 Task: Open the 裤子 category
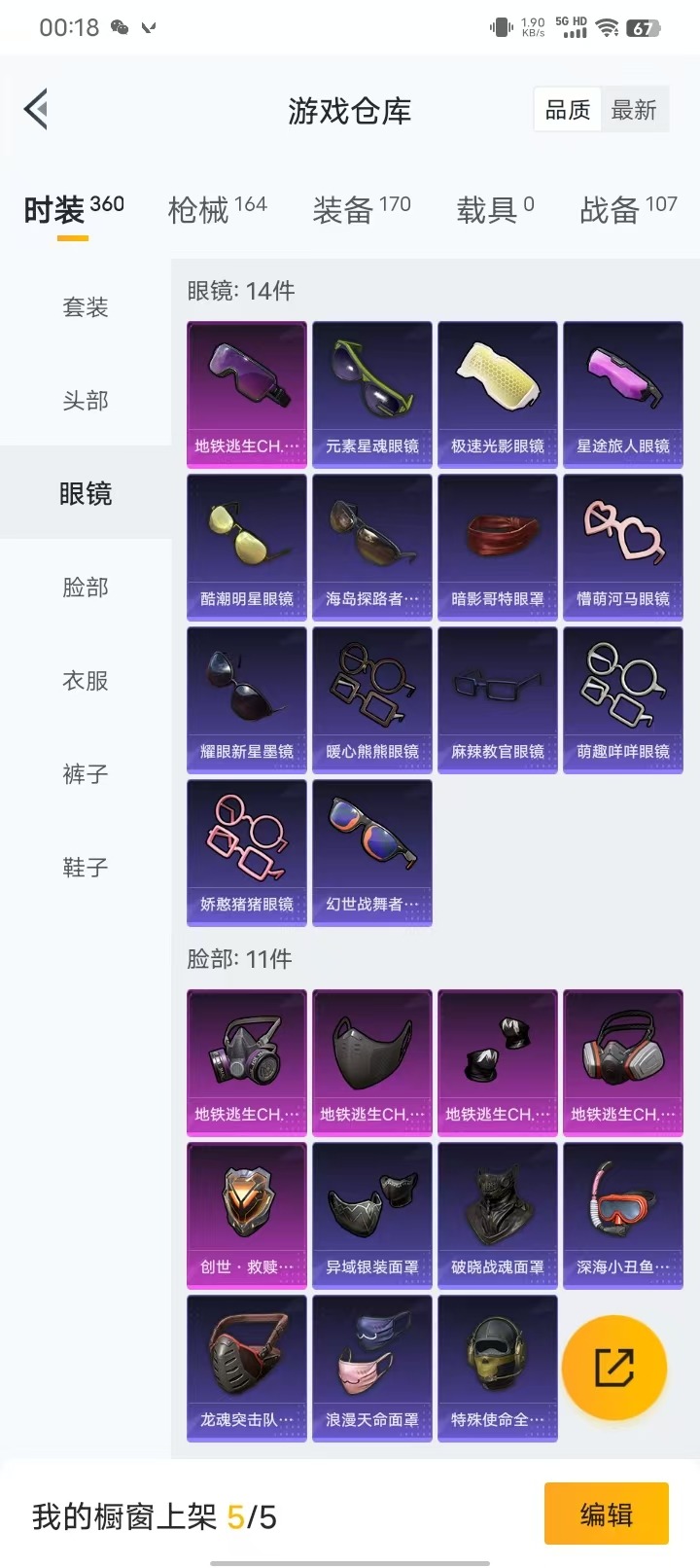point(86,774)
